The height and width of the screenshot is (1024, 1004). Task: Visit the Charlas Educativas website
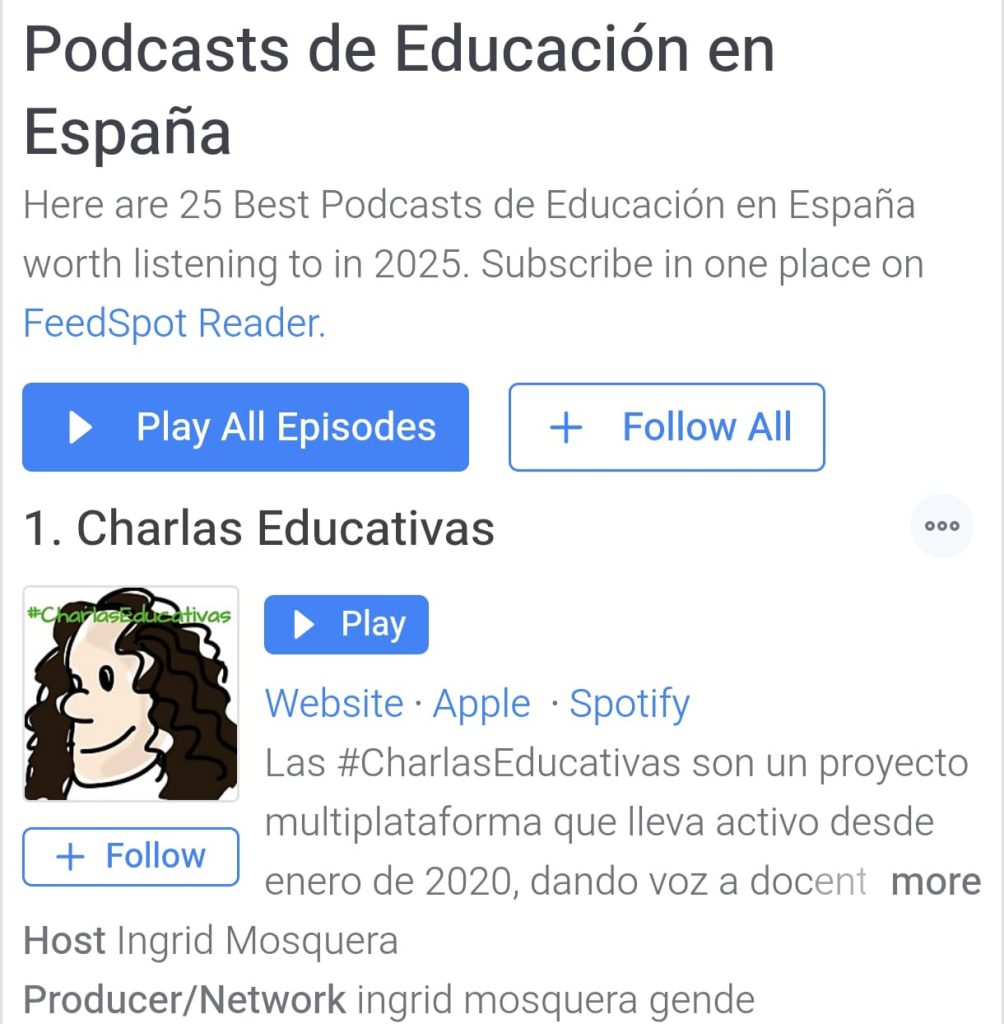334,704
